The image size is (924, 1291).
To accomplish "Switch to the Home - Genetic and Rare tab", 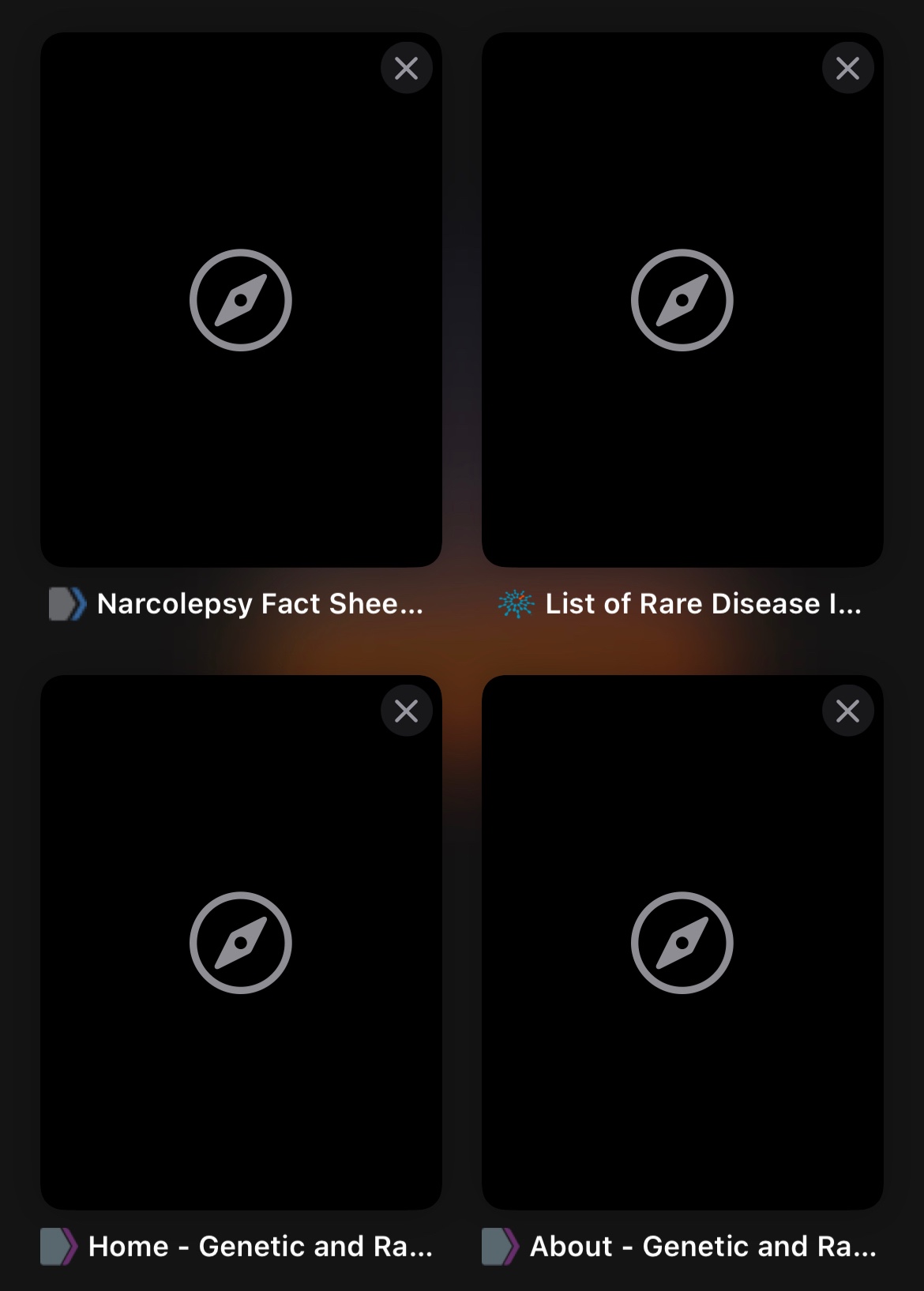I will (x=241, y=943).
